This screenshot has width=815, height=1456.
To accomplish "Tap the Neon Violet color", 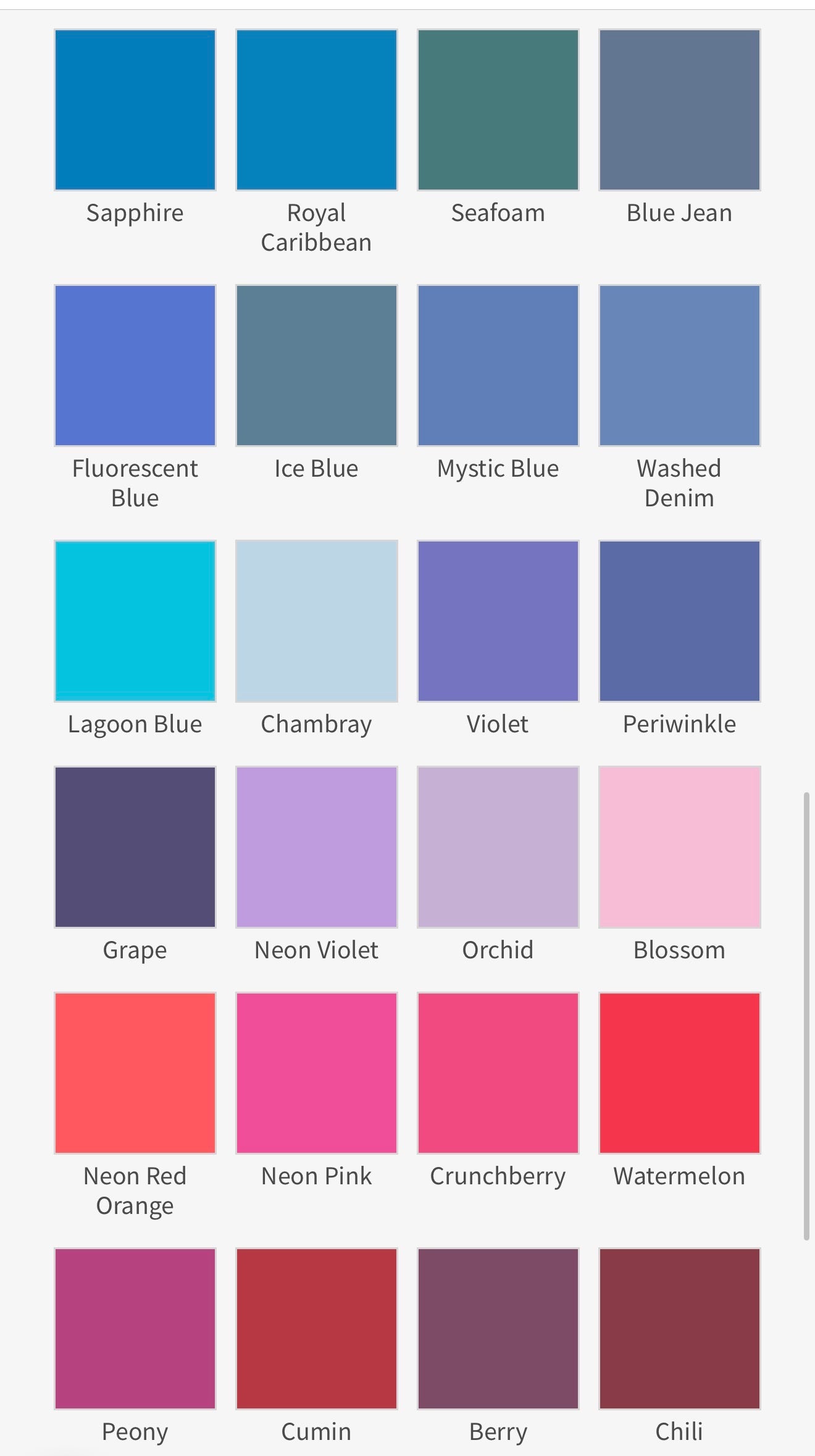I will tap(317, 847).
